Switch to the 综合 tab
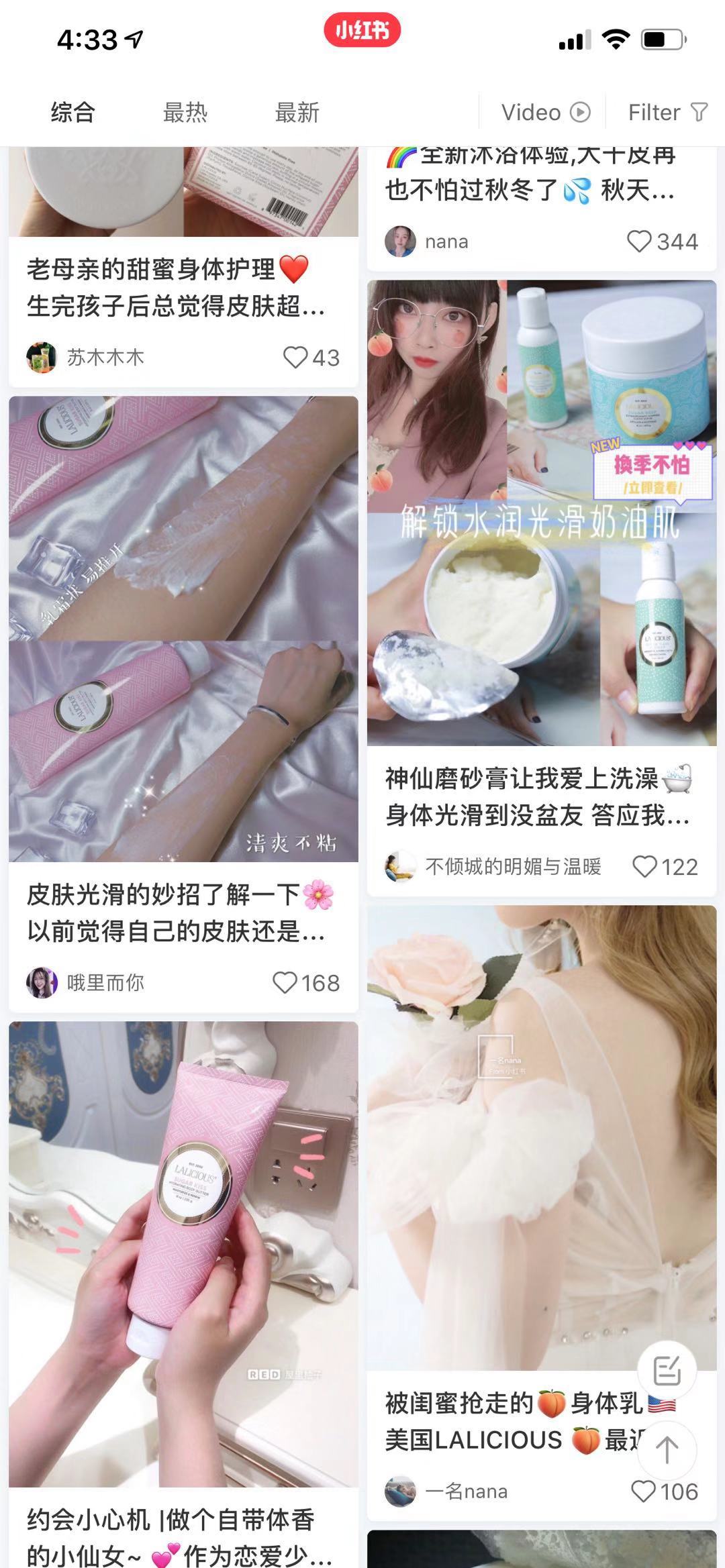 click(72, 112)
